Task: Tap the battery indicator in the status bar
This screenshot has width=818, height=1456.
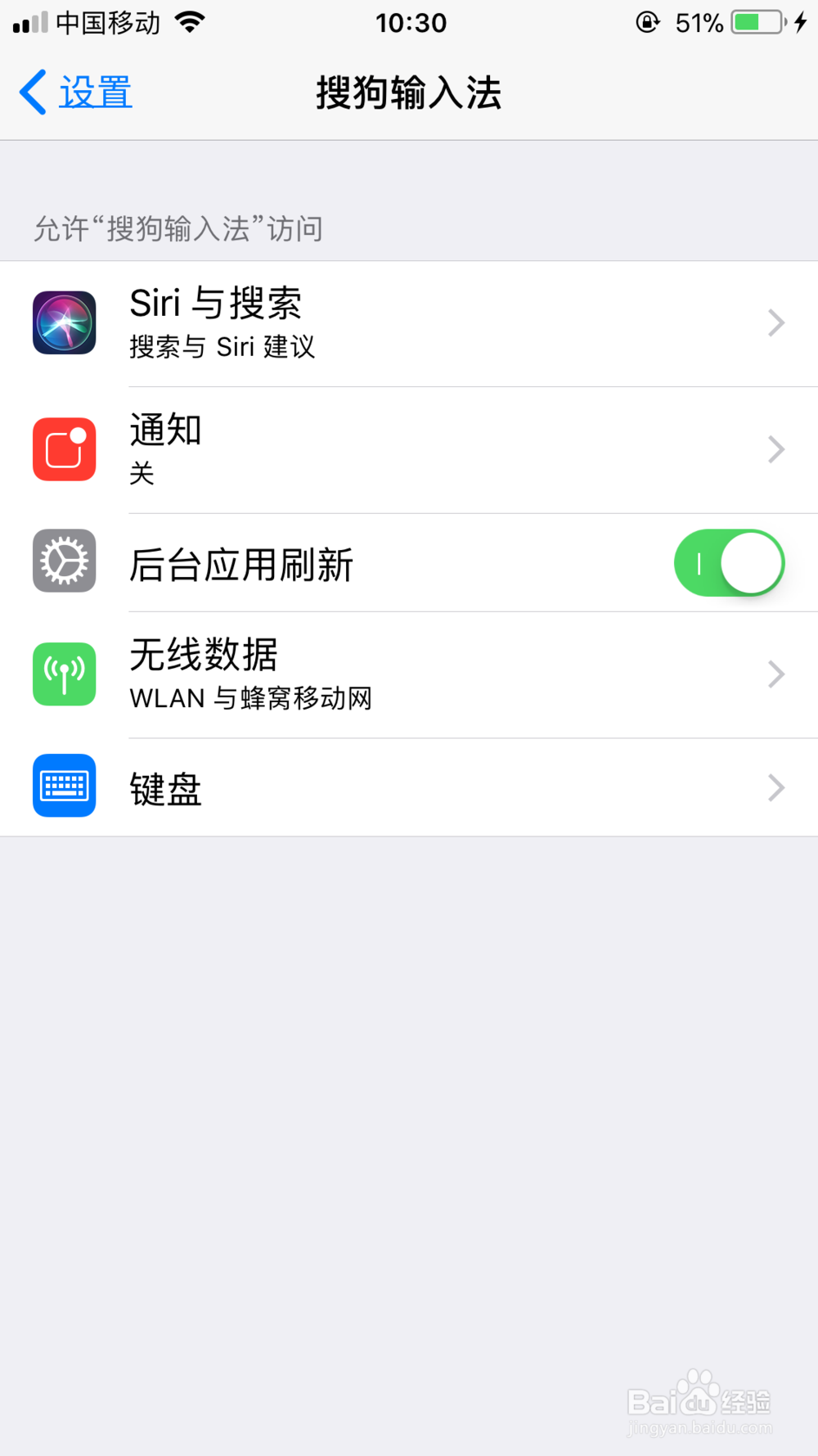Action: [x=757, y=22]
